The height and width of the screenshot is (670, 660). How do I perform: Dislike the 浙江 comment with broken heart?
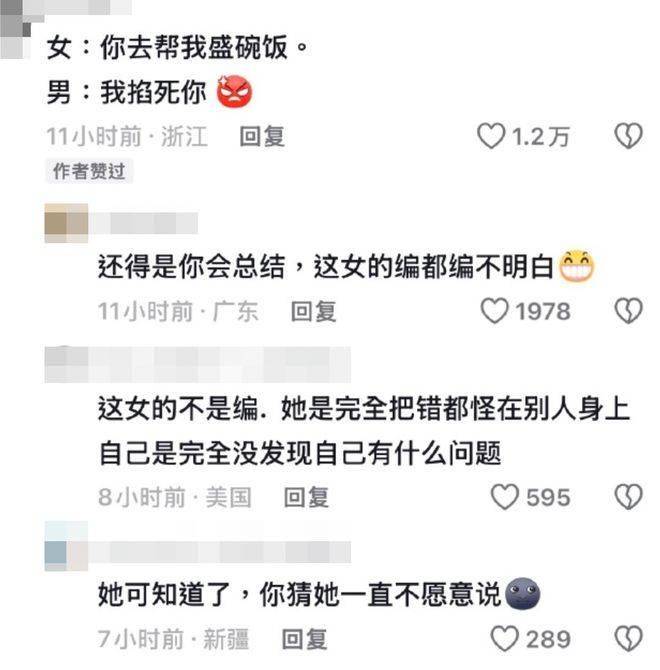[628, 137]
